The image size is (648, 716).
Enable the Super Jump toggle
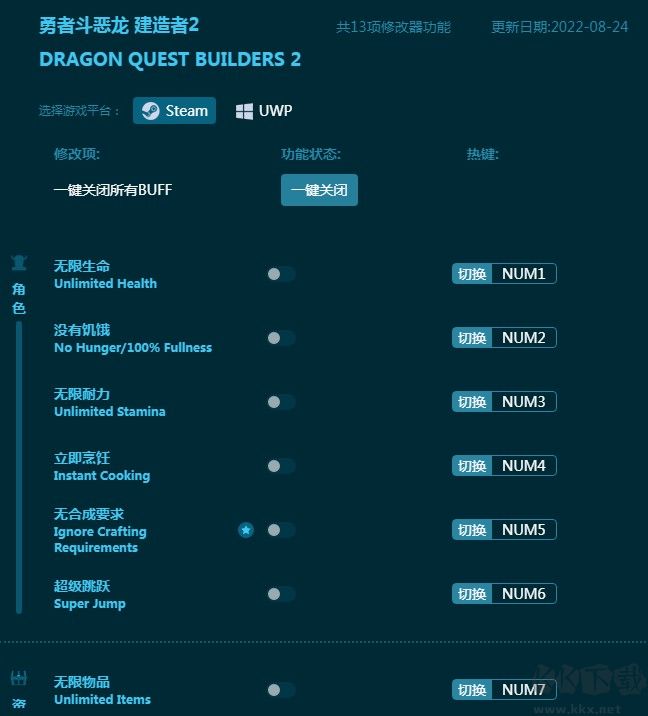281,594
